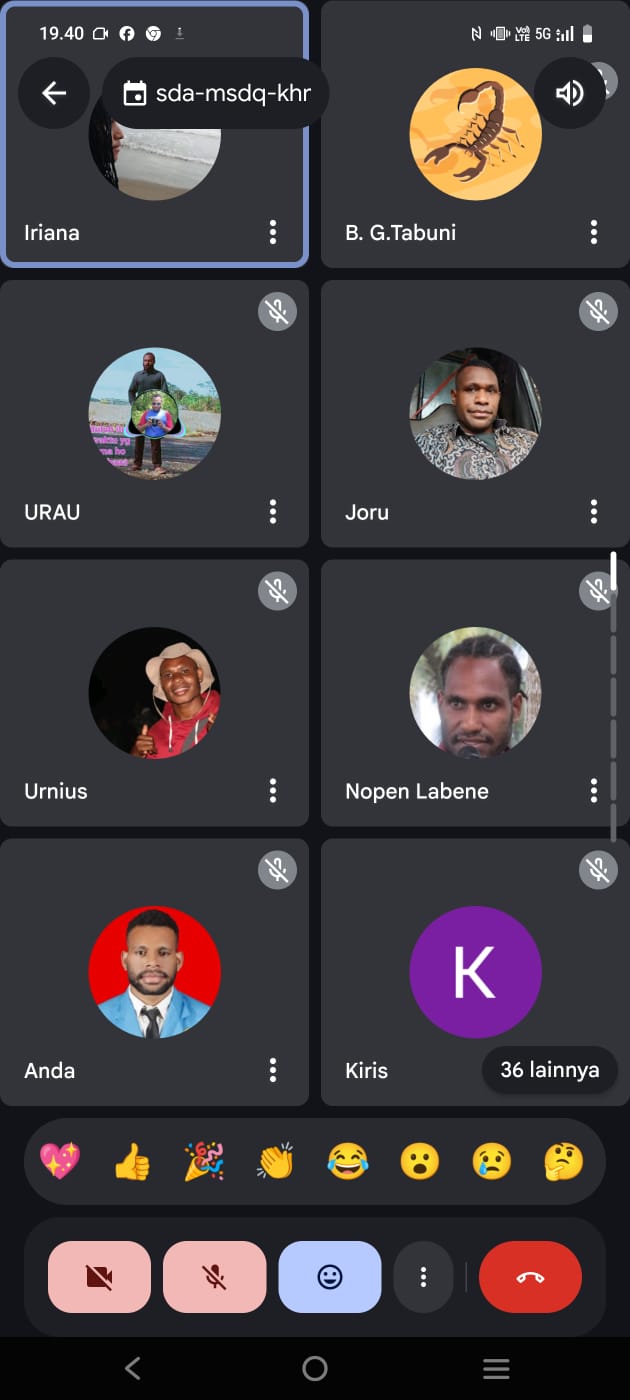Screen dimensions: 630x1400
Task: Open options menu for Nopen Labene
Action: pos(594,791)
